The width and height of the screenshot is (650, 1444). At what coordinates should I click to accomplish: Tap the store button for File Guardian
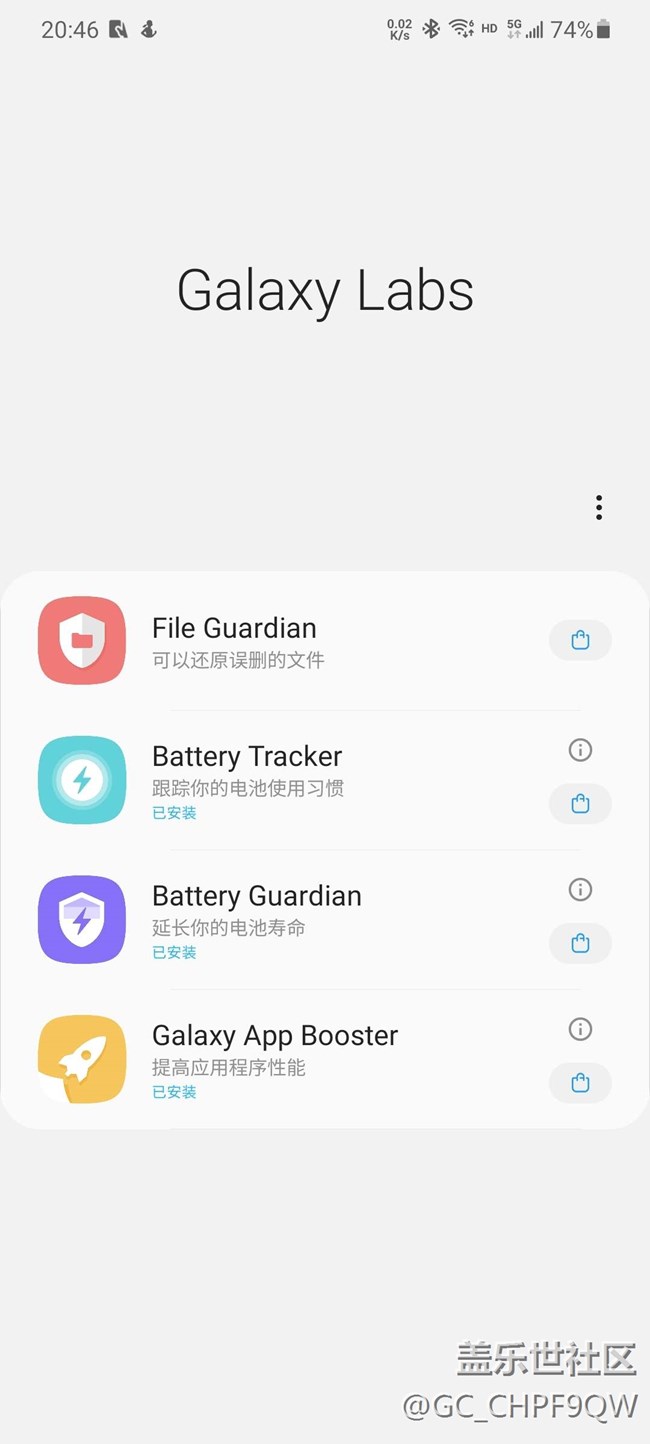click(x=580, y=640)
